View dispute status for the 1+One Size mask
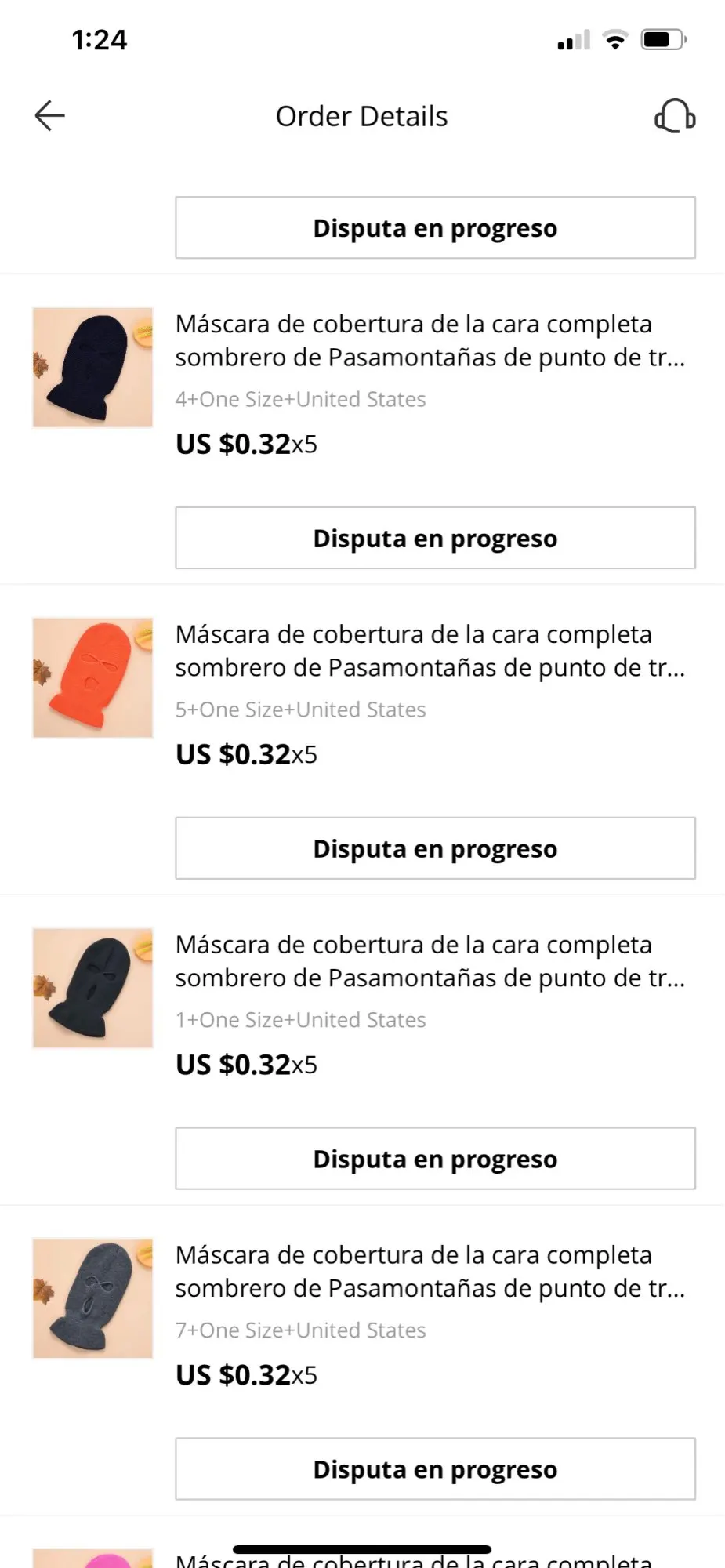The width and height of the screenshot is (725, 1568). click(x=435, y=1159)
